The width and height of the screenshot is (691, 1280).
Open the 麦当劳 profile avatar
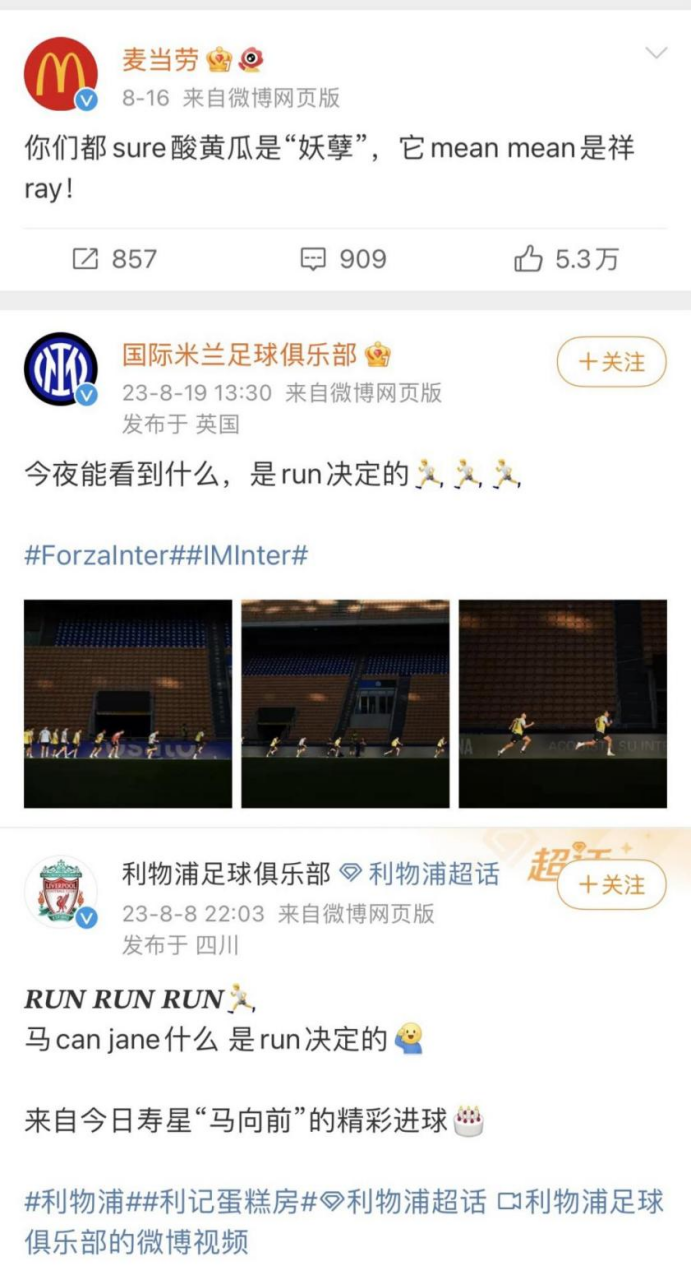(x=60, y=74)
